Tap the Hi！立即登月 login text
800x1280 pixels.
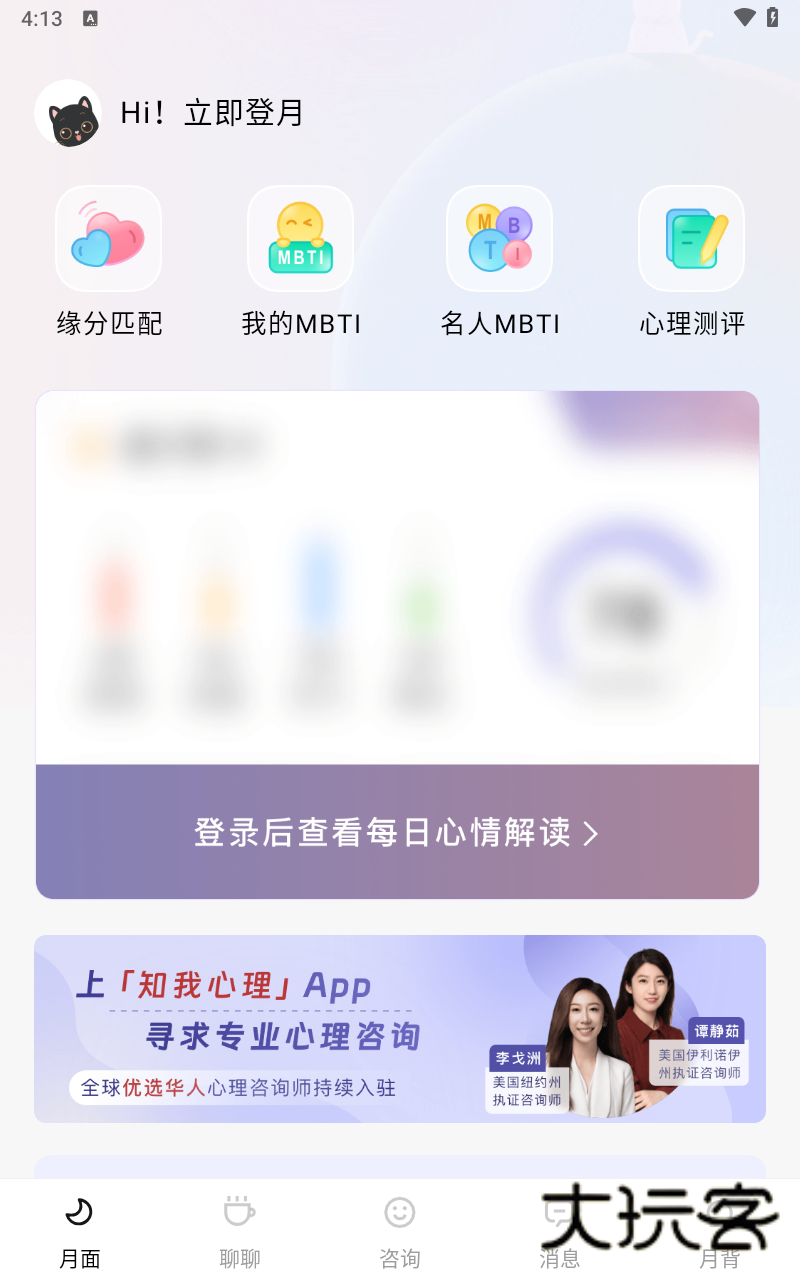pos(212,113)
